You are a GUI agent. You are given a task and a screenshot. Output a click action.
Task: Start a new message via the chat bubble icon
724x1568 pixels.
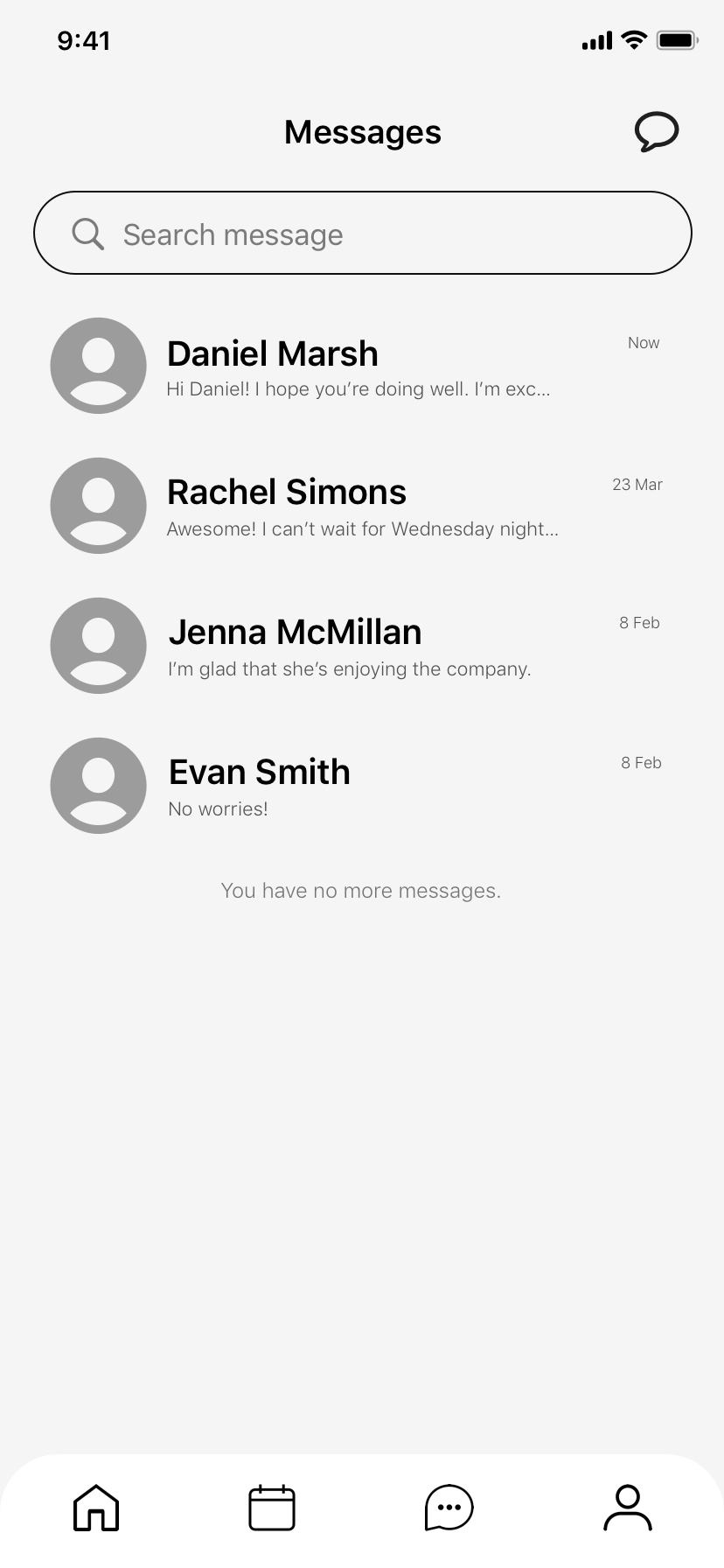[x=656, y=132]
